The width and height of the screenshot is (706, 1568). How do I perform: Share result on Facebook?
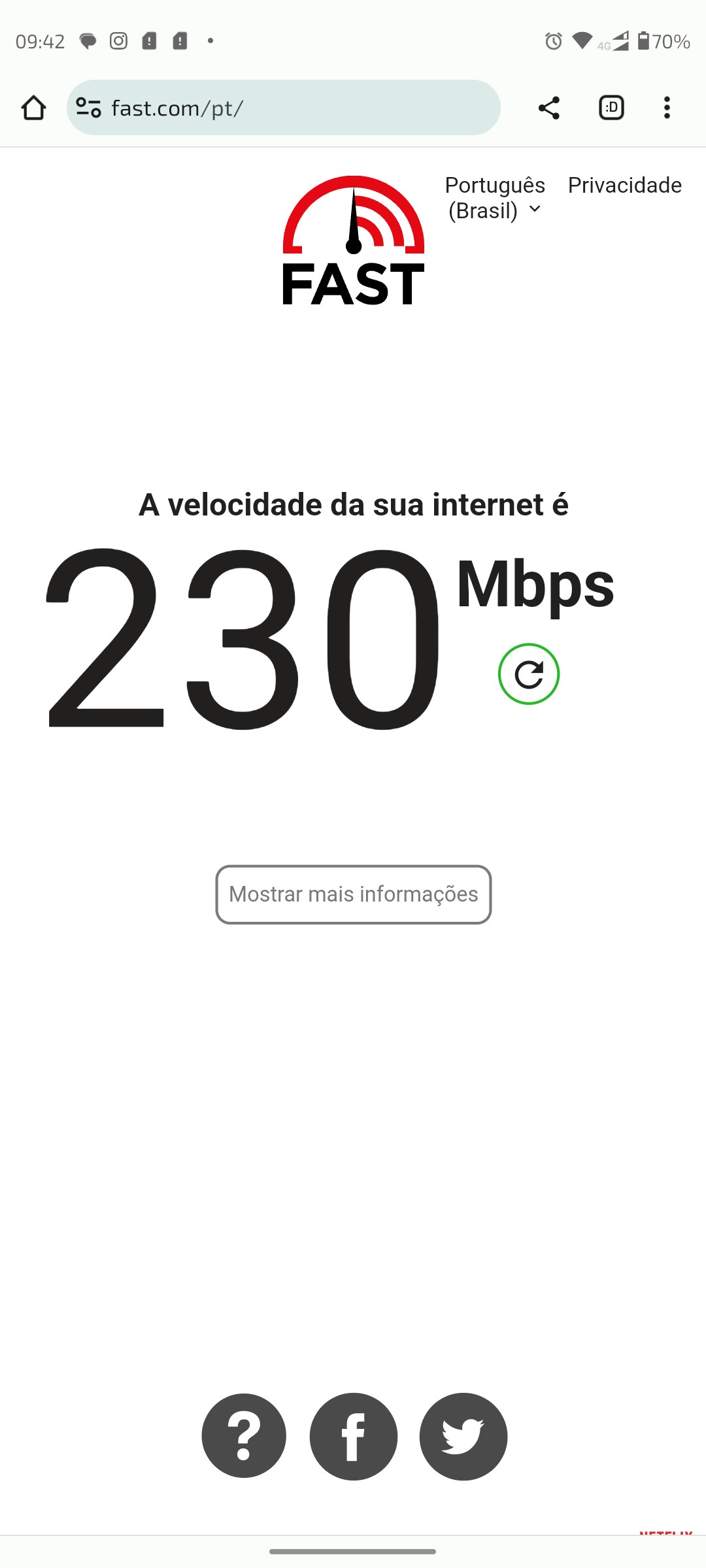tap(354, 1436)
